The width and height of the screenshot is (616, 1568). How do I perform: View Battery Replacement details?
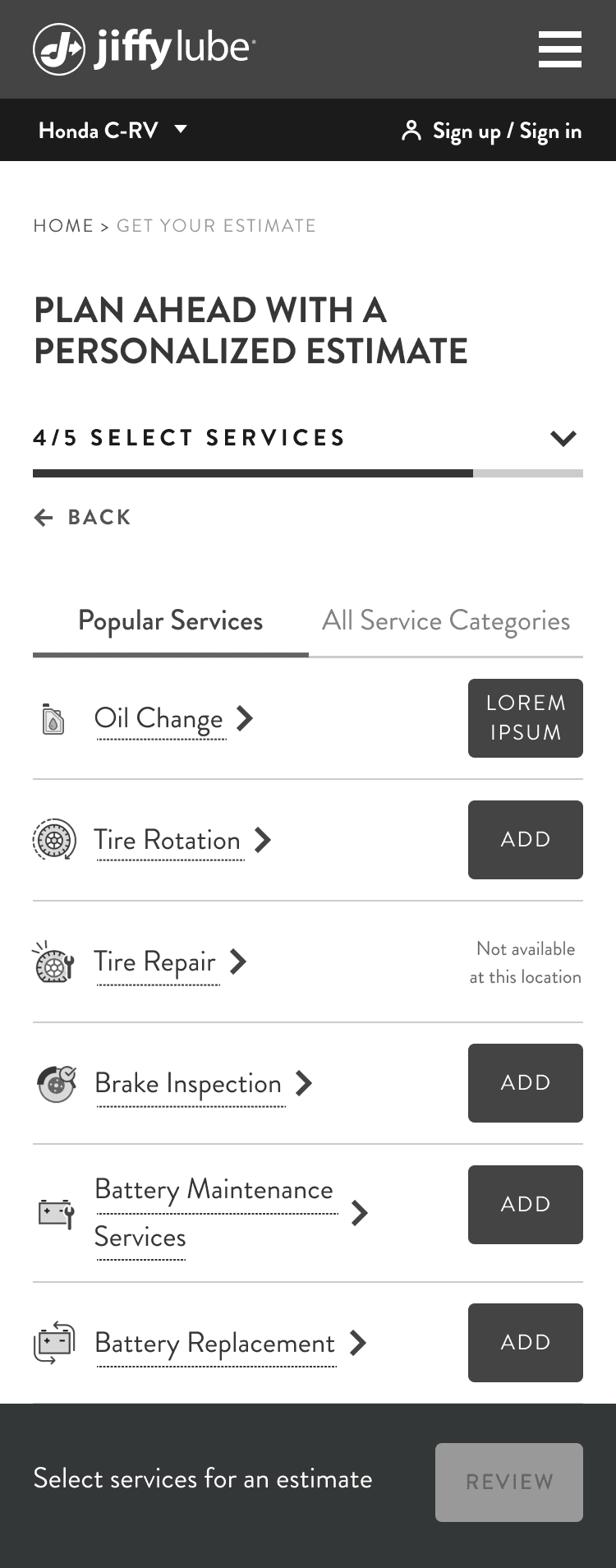229,1343
